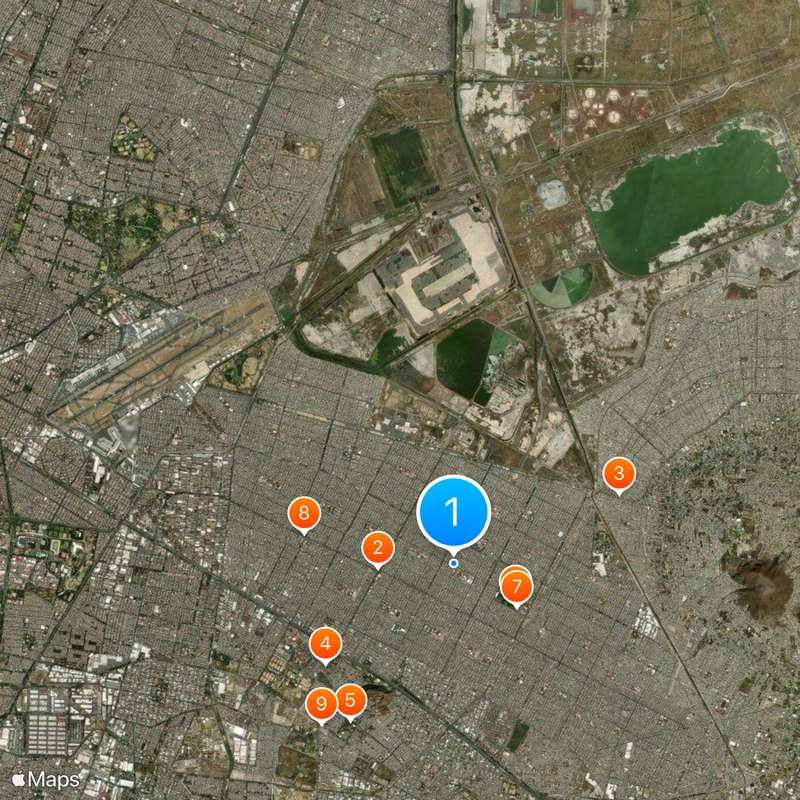Open the orange pin numbered 3

(x=619, y=473)
